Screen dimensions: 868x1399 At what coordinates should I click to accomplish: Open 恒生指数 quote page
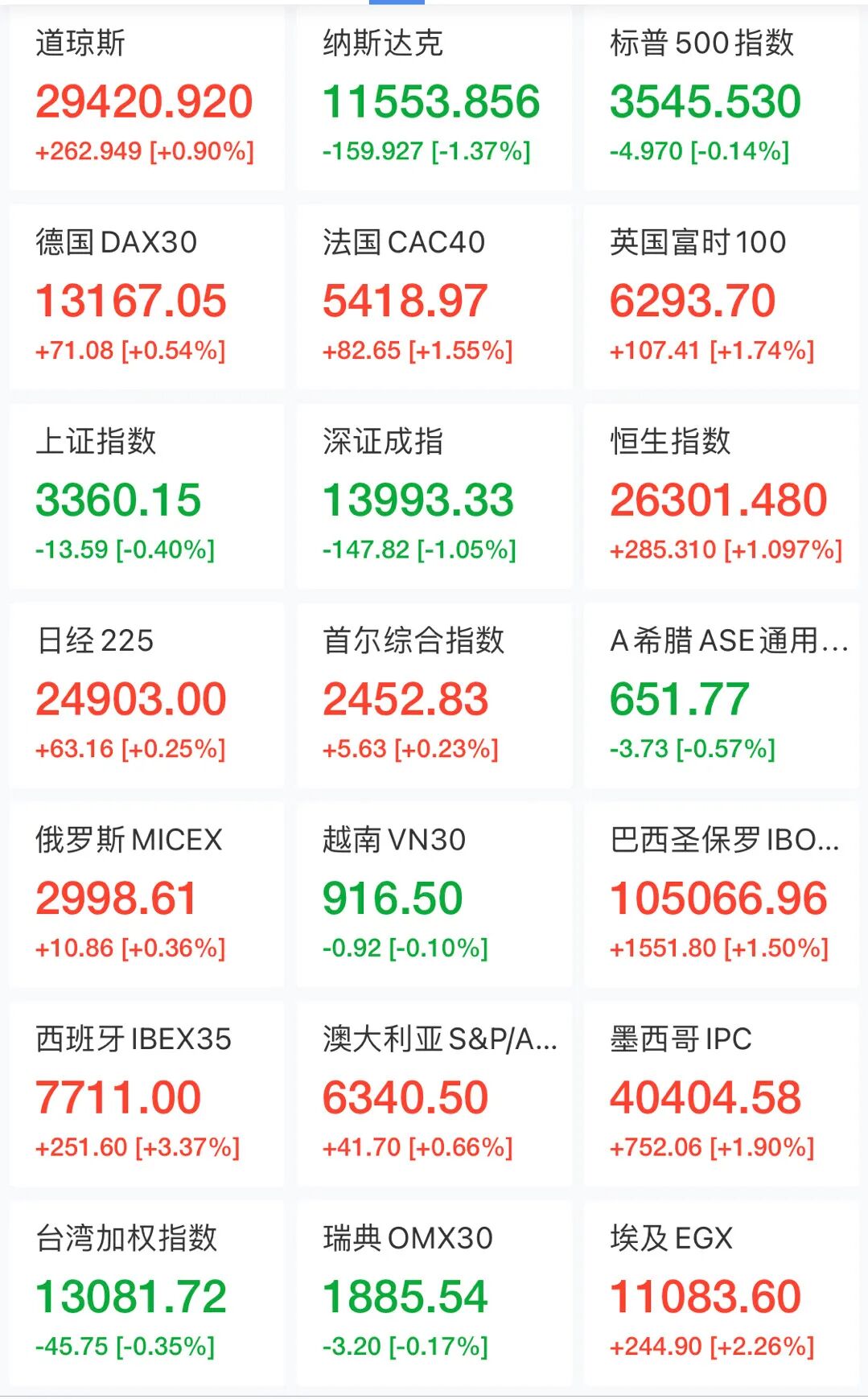721,496
